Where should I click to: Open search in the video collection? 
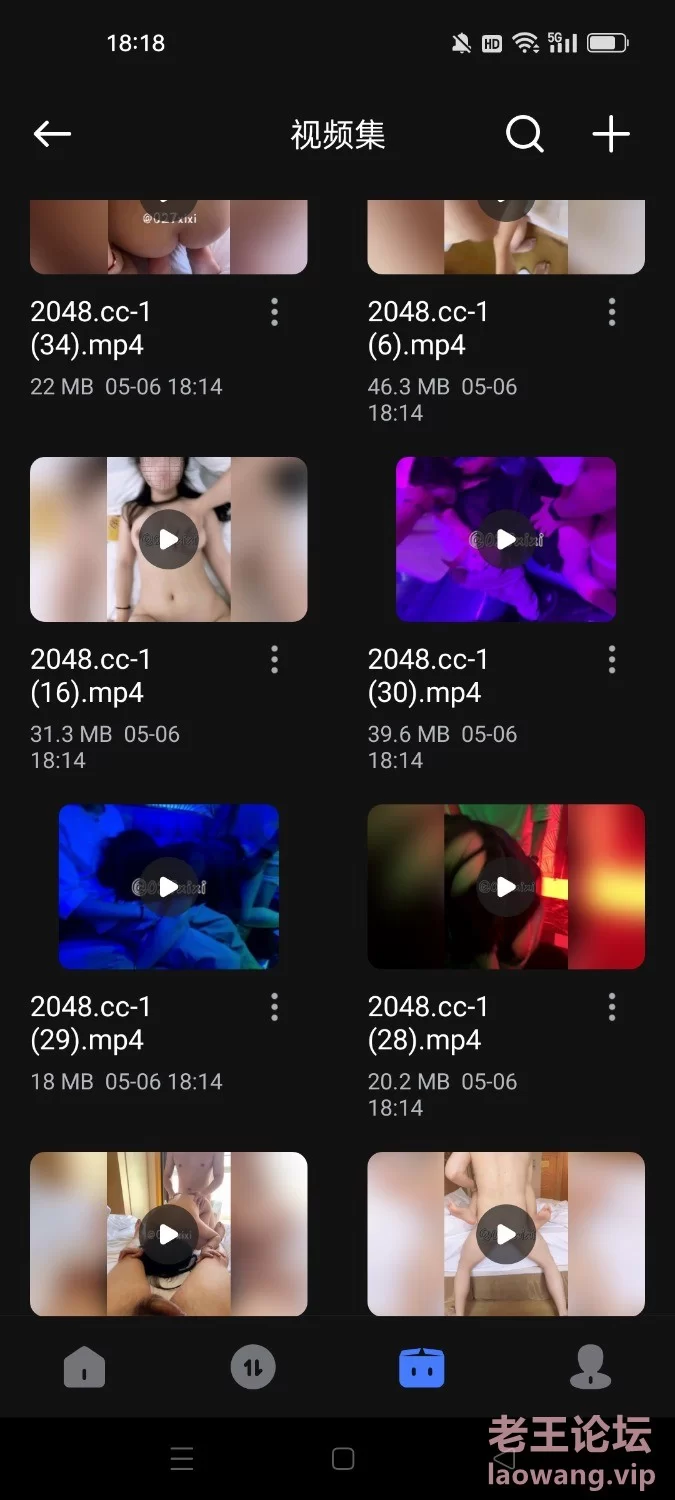tap(524, 134)
